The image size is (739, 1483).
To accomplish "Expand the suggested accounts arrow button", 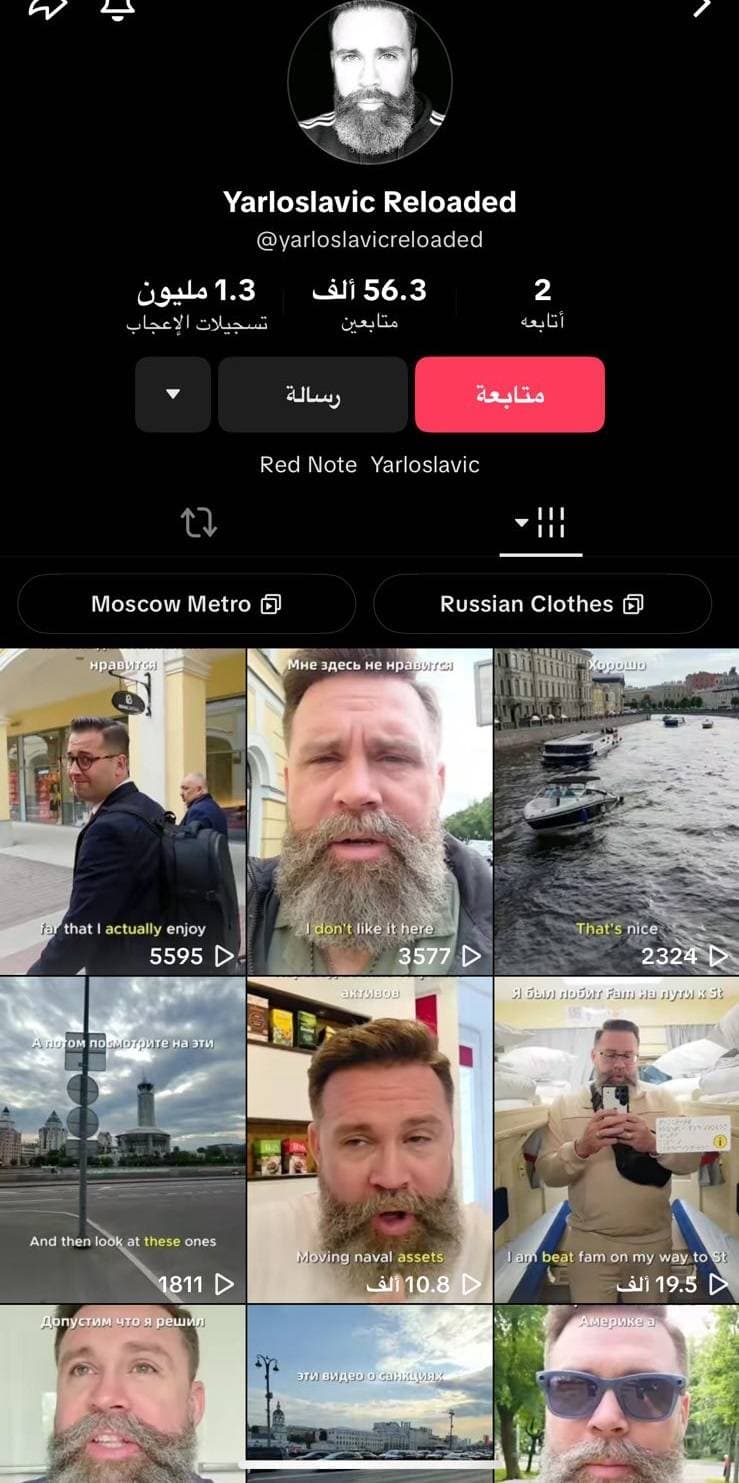I will 172,394.
